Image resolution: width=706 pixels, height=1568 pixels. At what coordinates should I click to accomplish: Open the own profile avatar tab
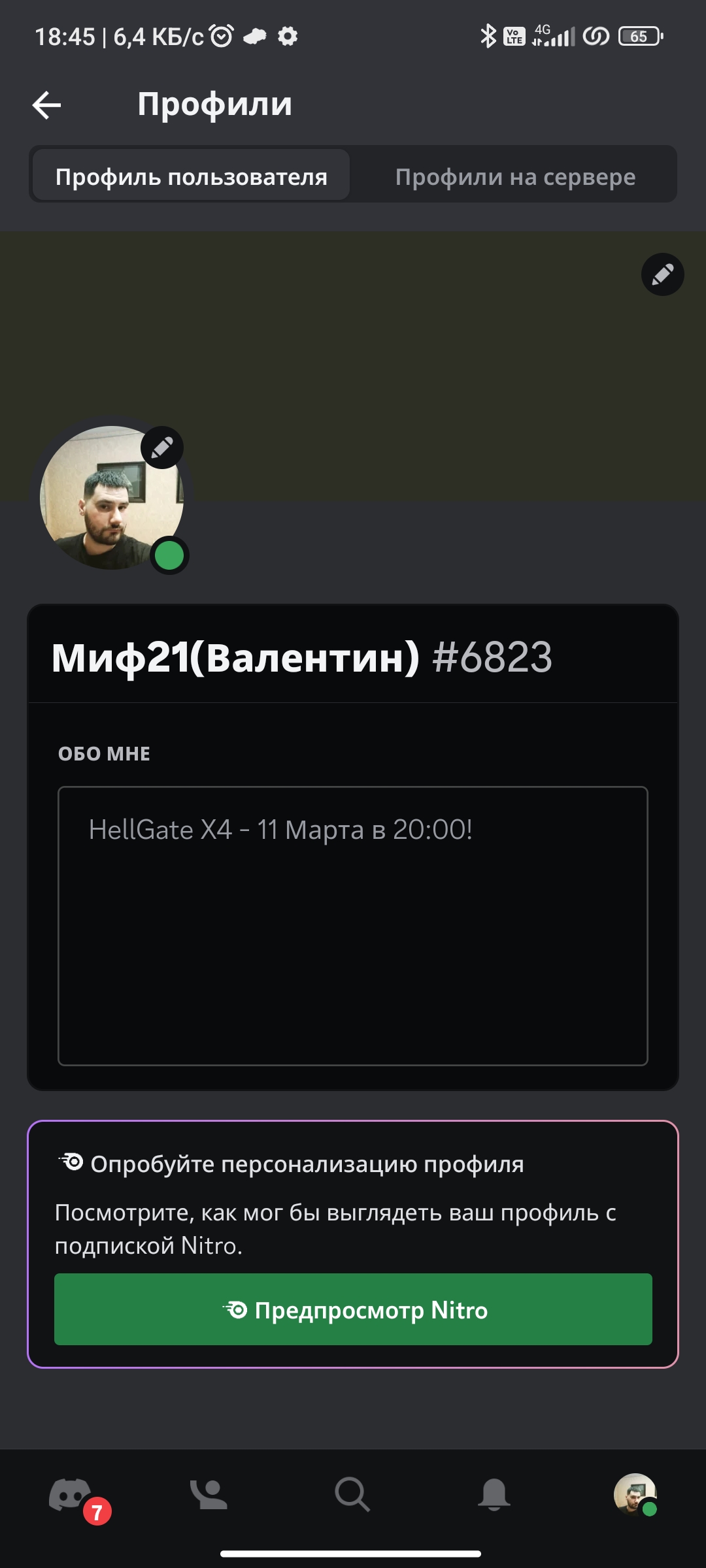[x=635, y=1494]
